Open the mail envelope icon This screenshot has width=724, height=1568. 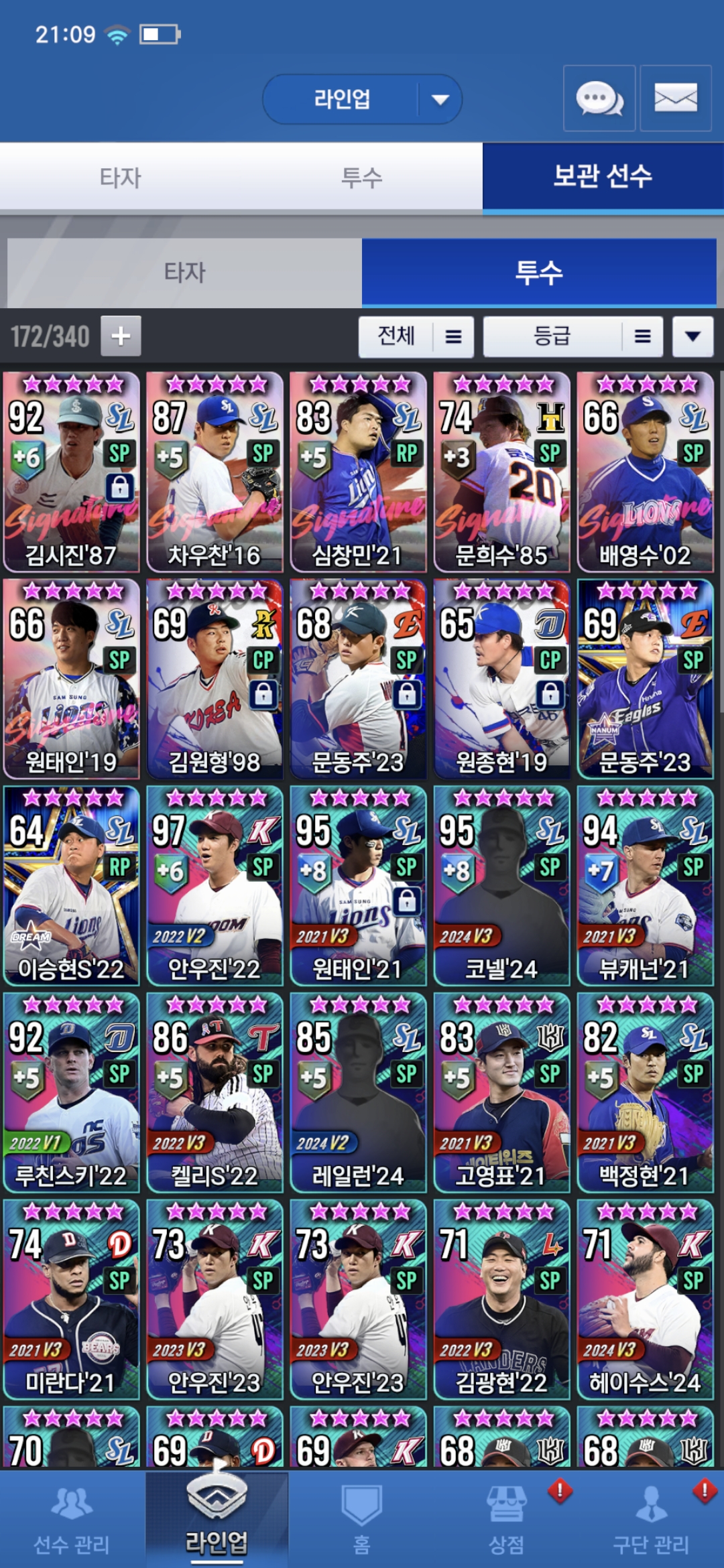coord(675,99)
